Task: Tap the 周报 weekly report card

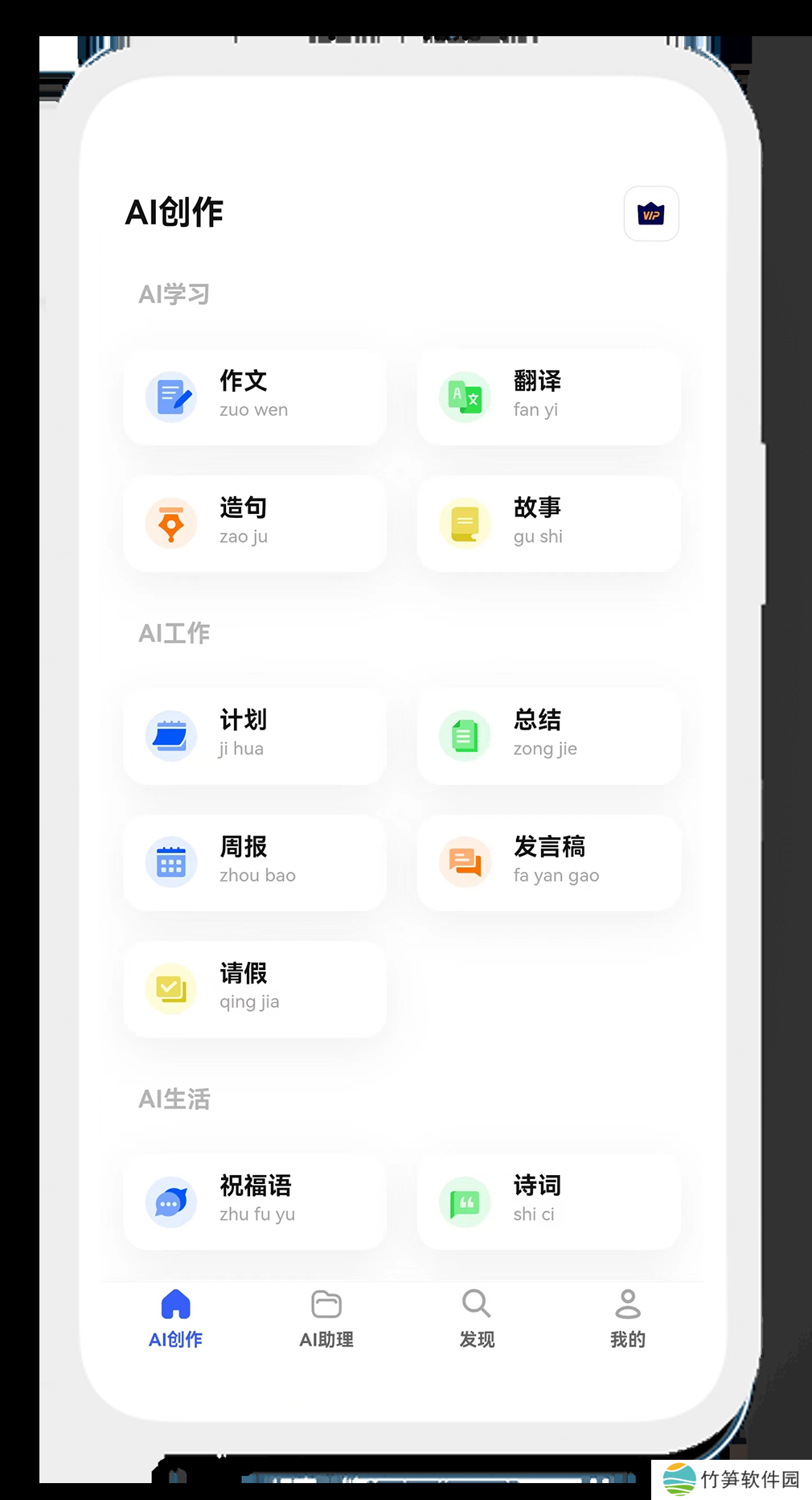Action: [x=255, y=862]
